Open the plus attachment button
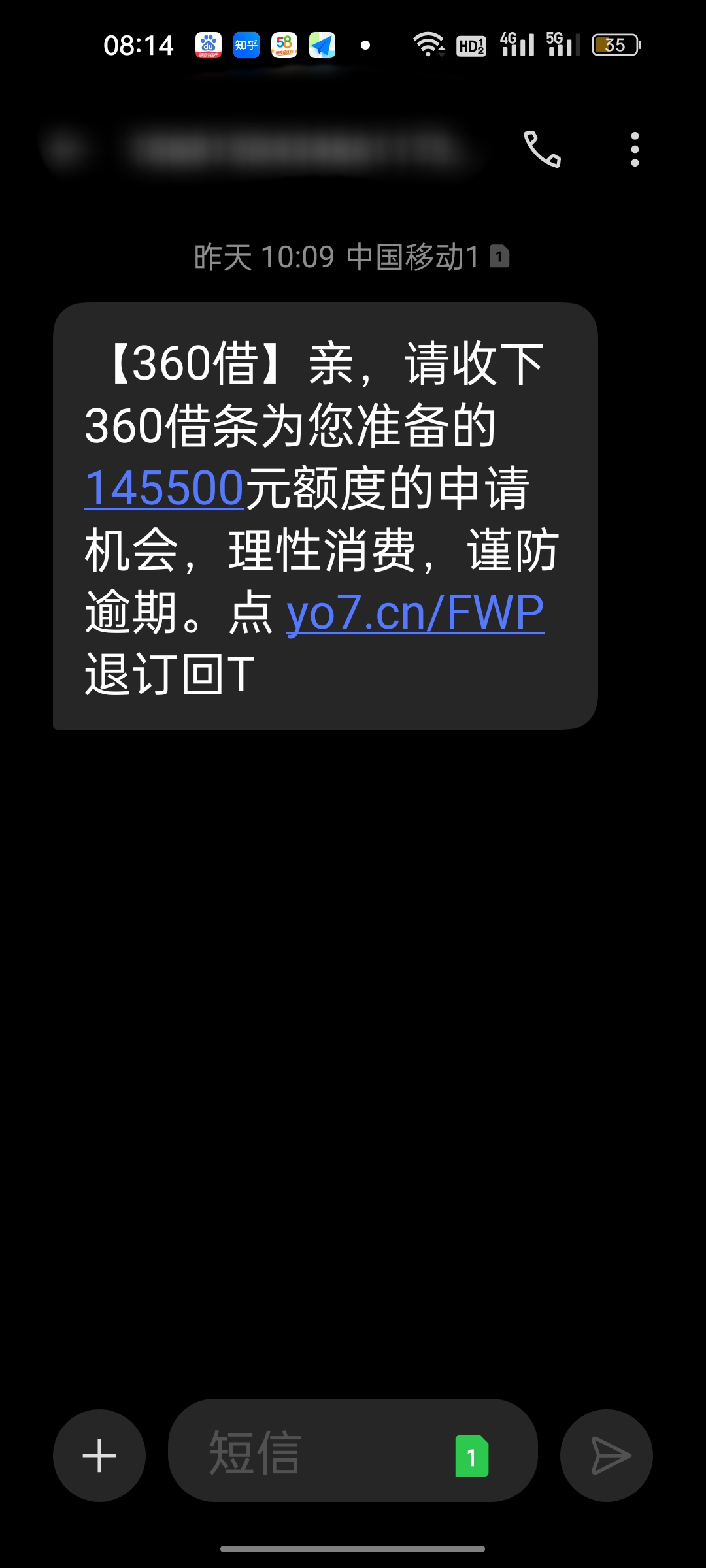The width and height of the screenshot is (706, 1568). (99, 1456)
